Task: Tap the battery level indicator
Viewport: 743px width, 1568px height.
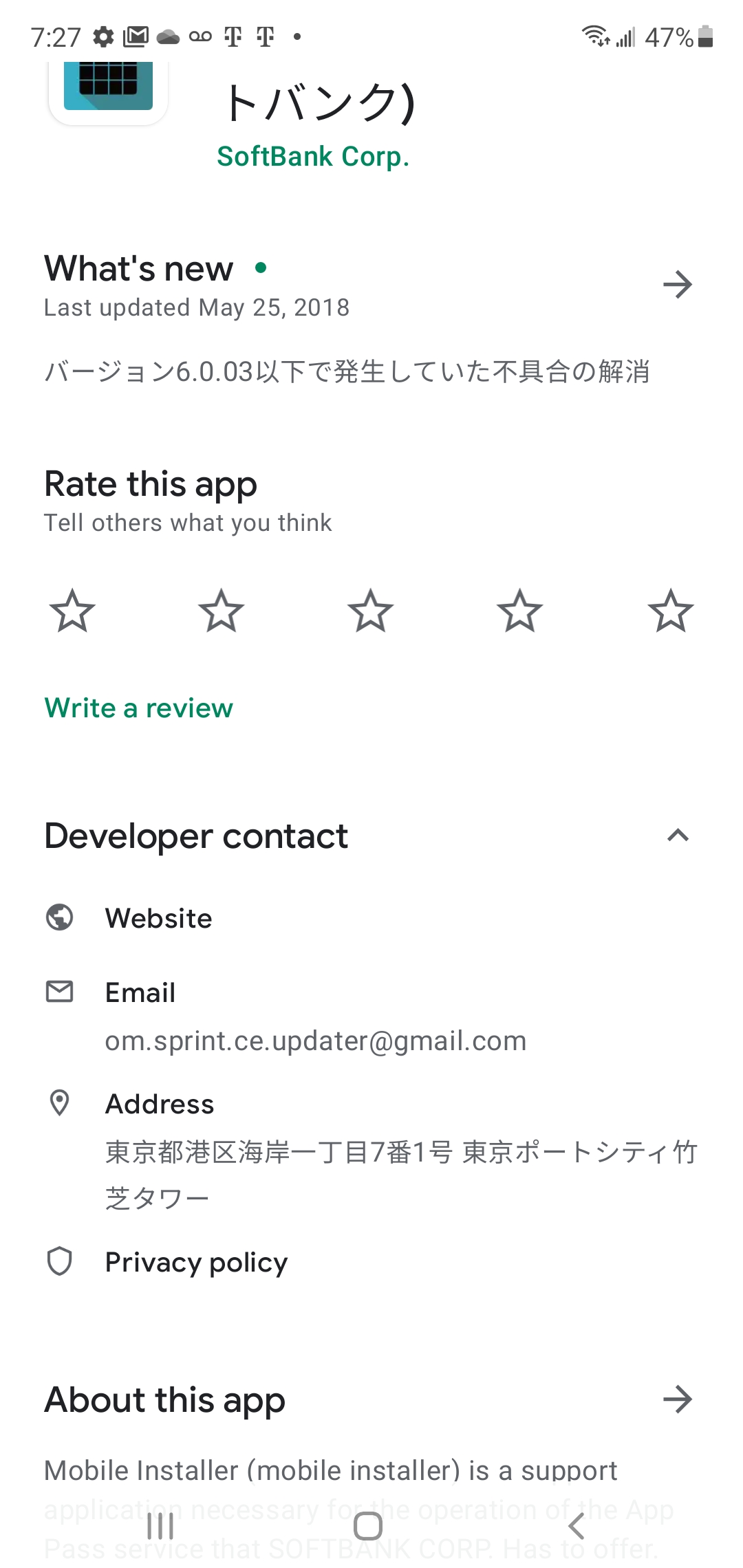Action: click(704, 37)
